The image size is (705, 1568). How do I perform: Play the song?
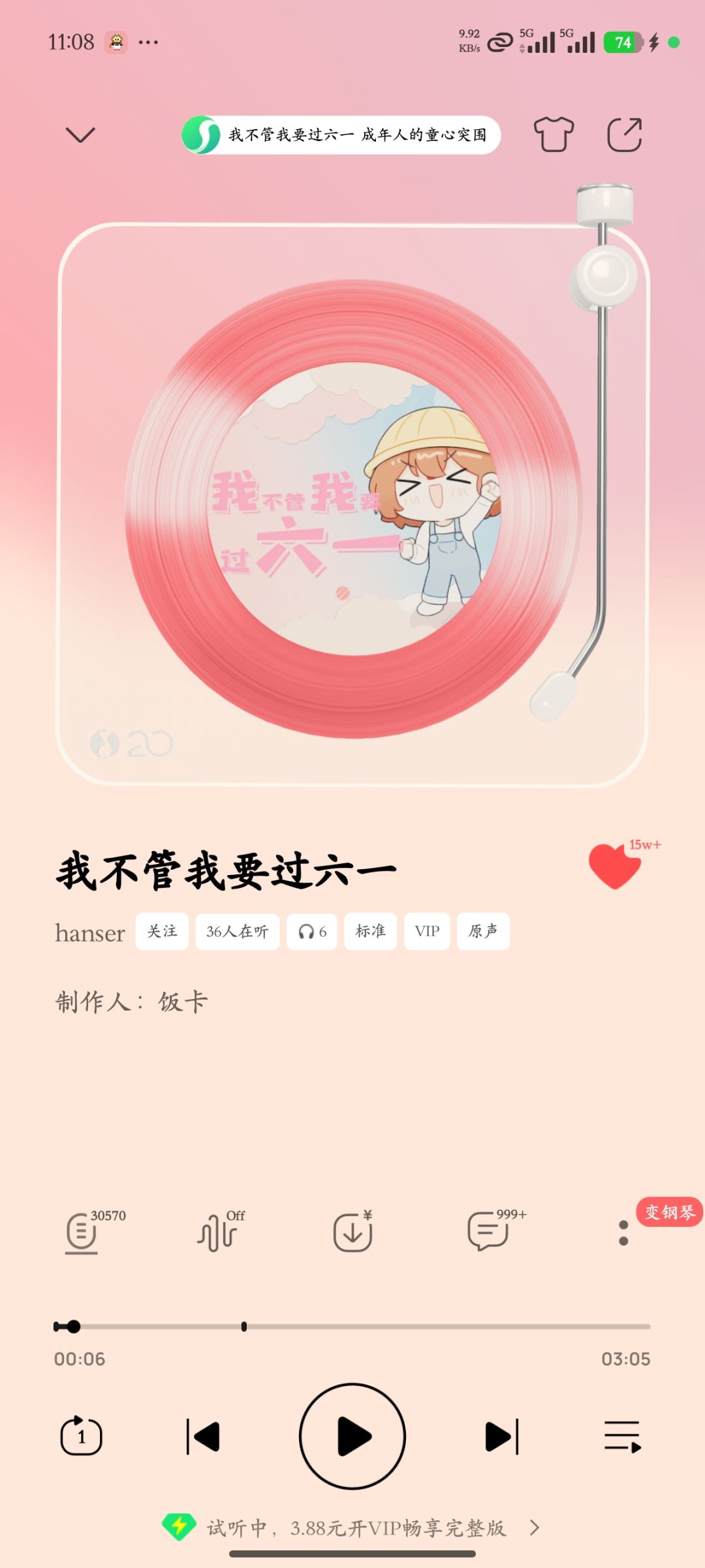pyautogui.click(x=352, y=1436)
